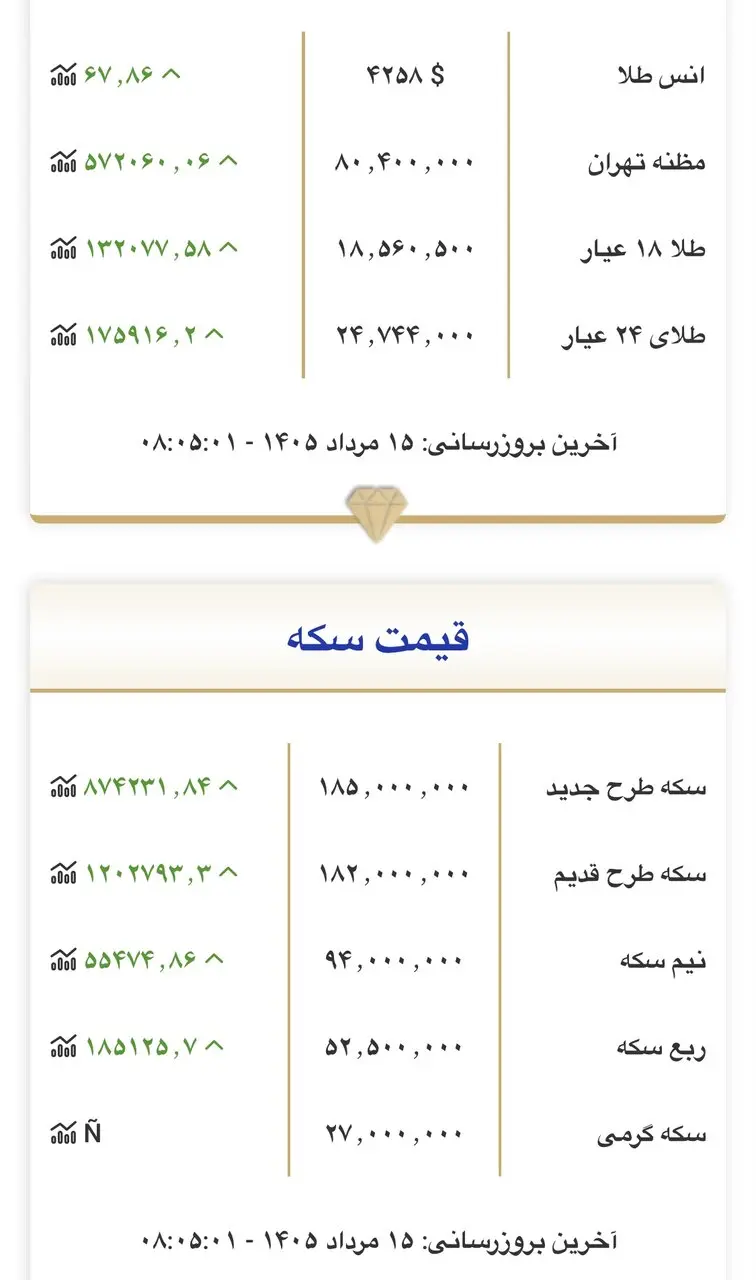Screen dimensions: 756x1280
Task: Open the chart icon for مظنه تهران
Action: (x=63, y=161)
